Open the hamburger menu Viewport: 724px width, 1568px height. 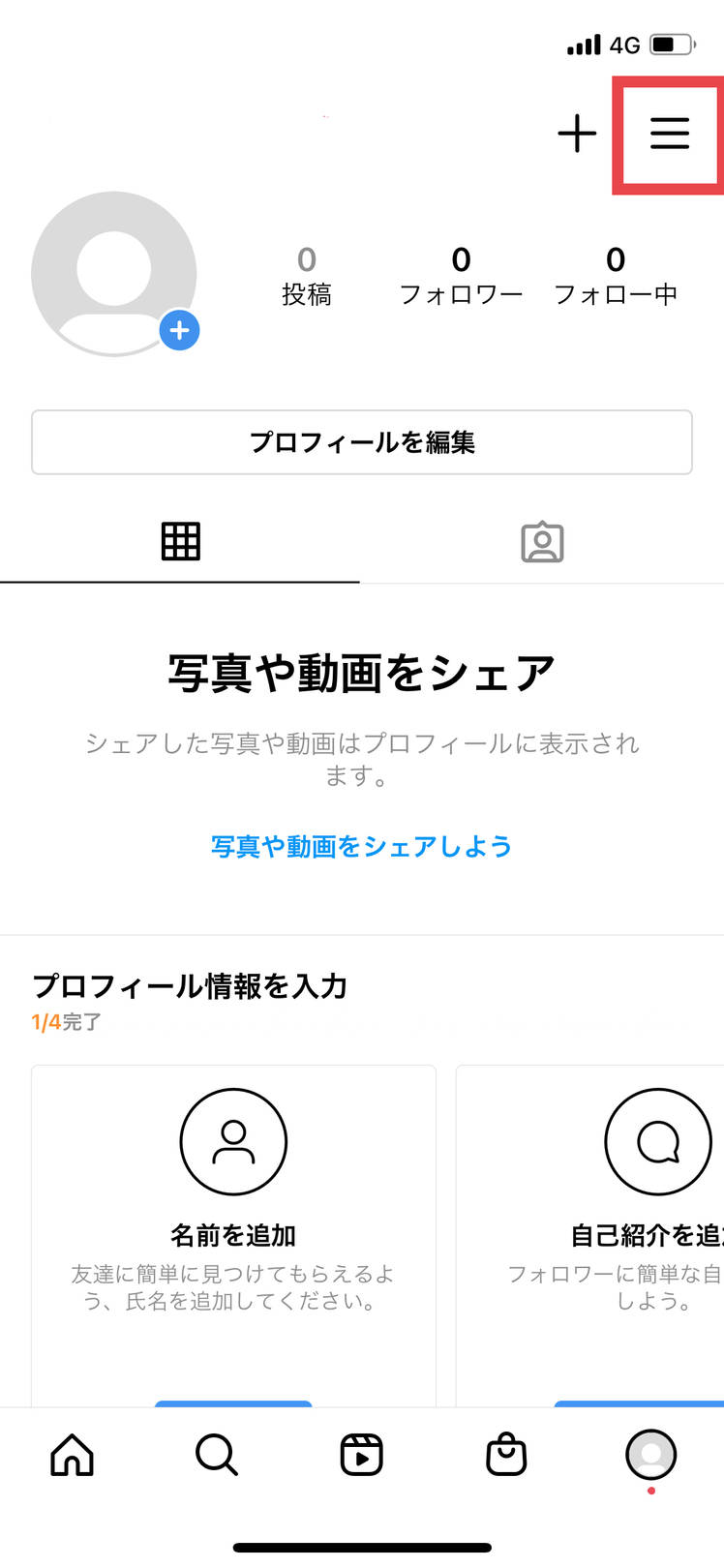coord(669,134)
